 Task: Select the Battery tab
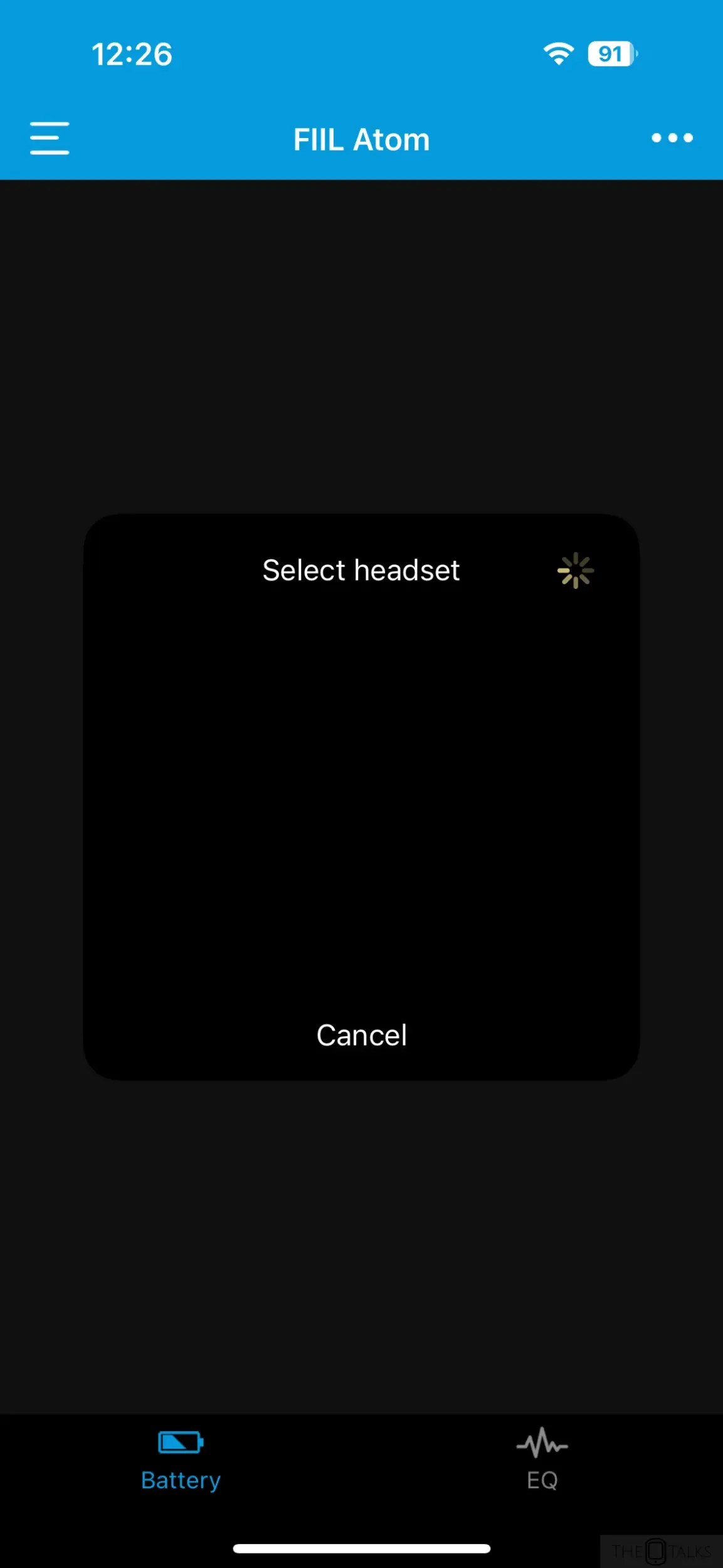181,1460
